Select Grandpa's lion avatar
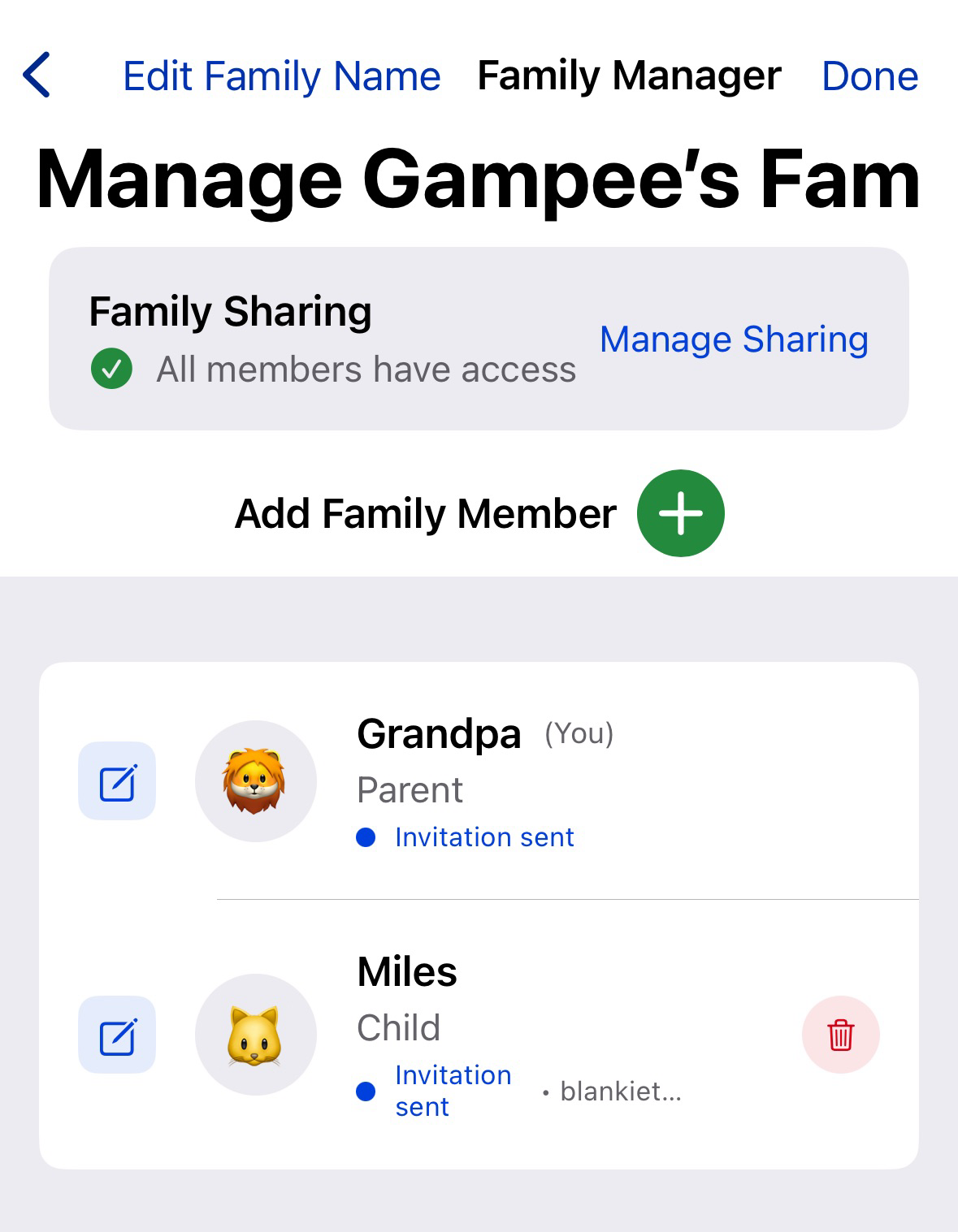Screen dimensions: 958x1232 [x=255, y=781]
